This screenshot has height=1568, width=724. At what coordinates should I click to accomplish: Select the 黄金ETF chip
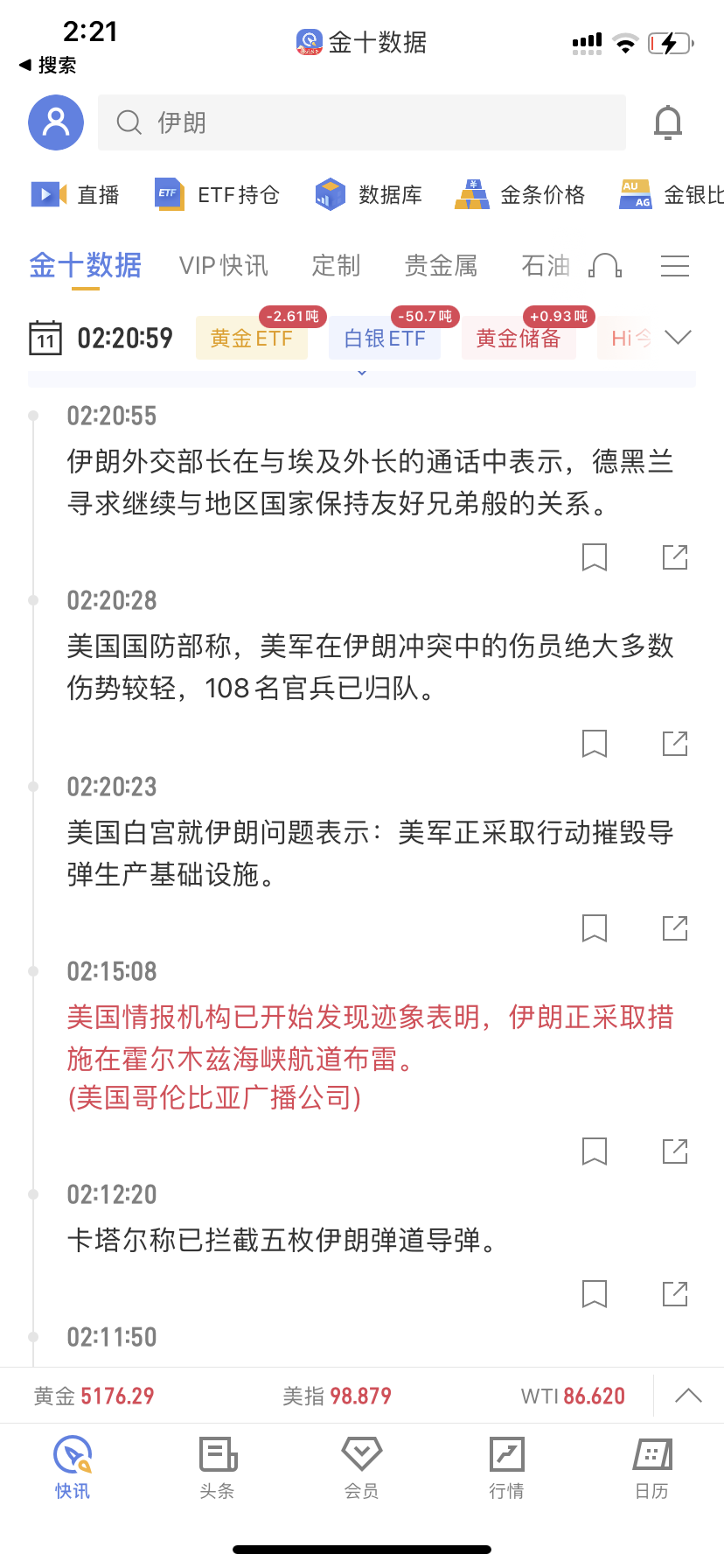(x=252, y=339)
